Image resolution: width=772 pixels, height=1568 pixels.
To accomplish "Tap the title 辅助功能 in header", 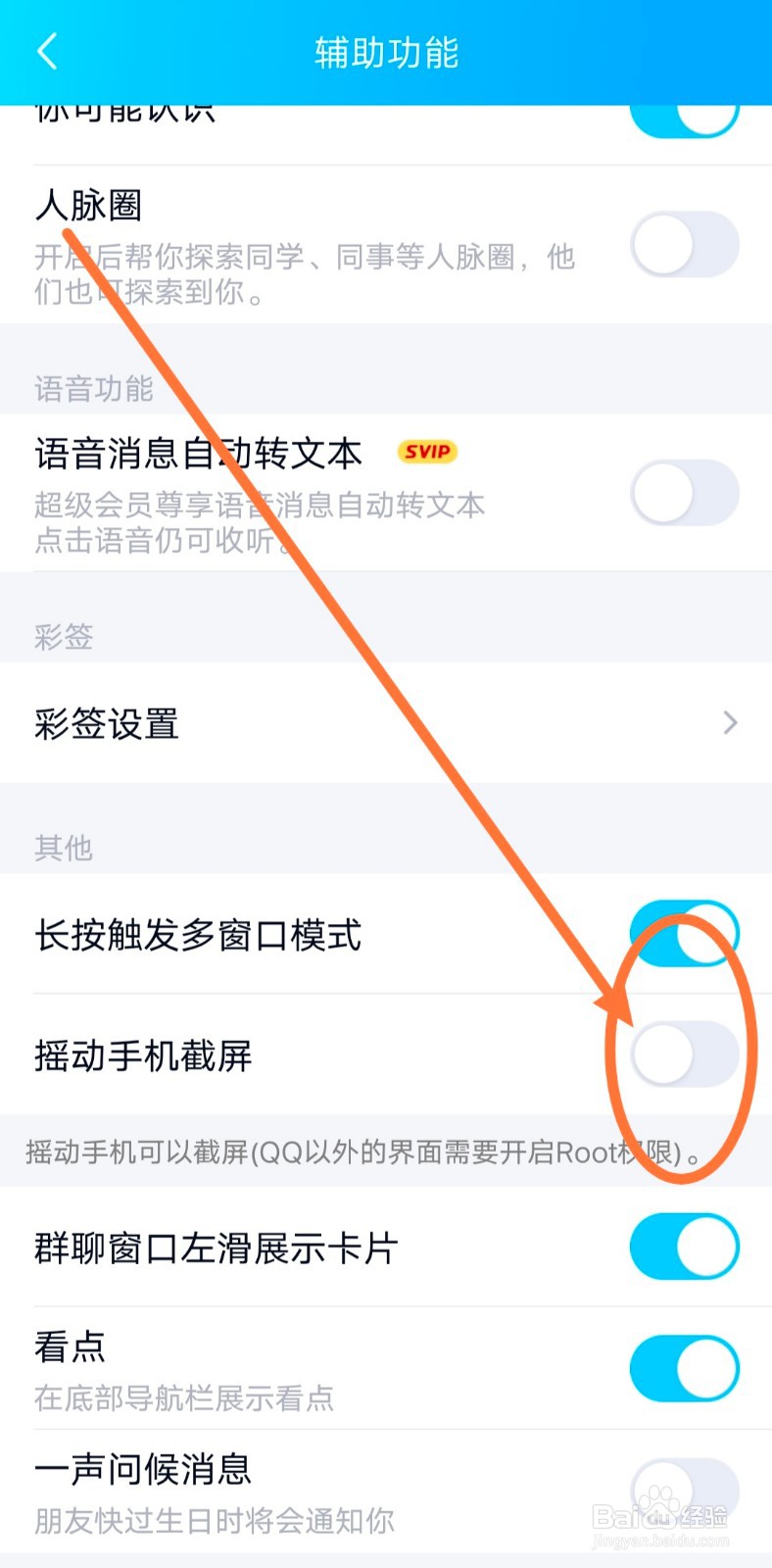I will (386, 55).
